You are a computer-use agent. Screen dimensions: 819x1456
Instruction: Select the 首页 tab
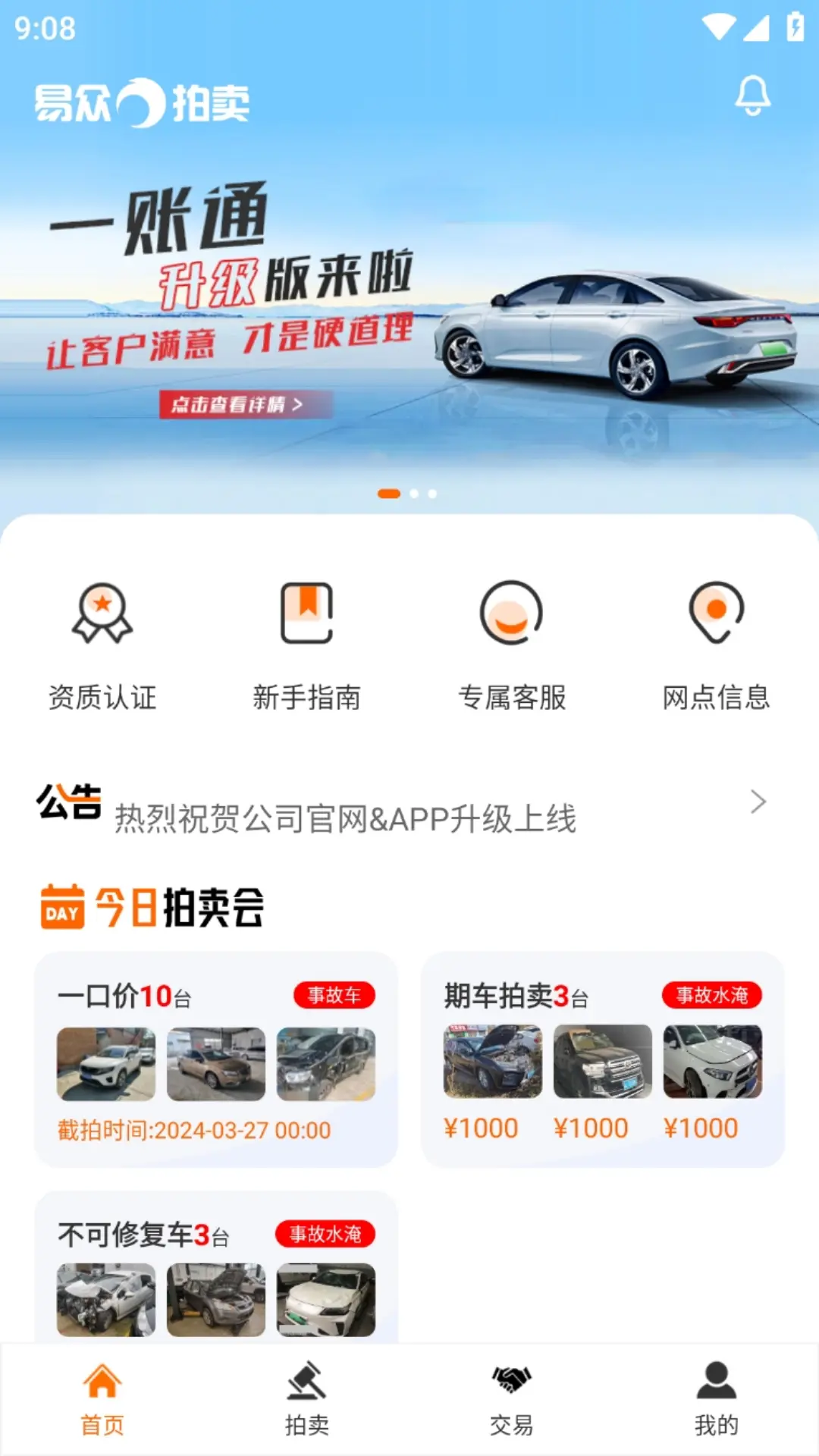[x=102, y=1399]
